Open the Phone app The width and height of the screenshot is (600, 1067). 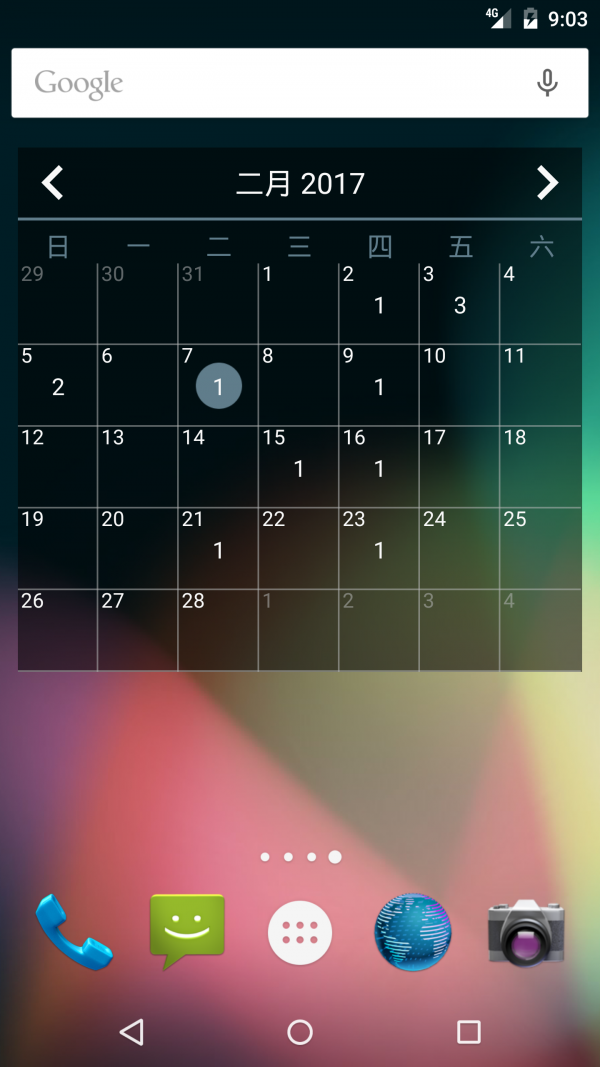click(x=73, y=932)
